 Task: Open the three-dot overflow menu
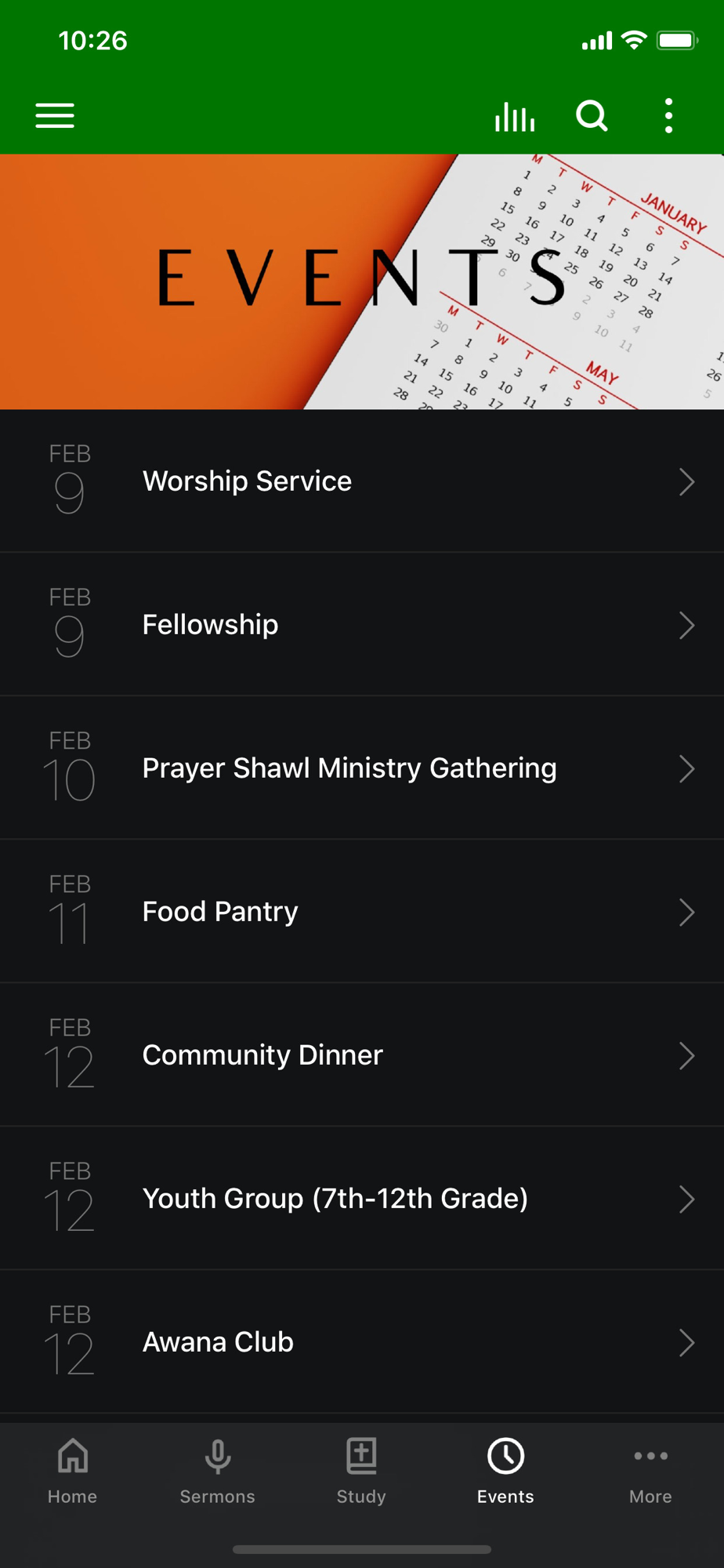pos(668,116)
